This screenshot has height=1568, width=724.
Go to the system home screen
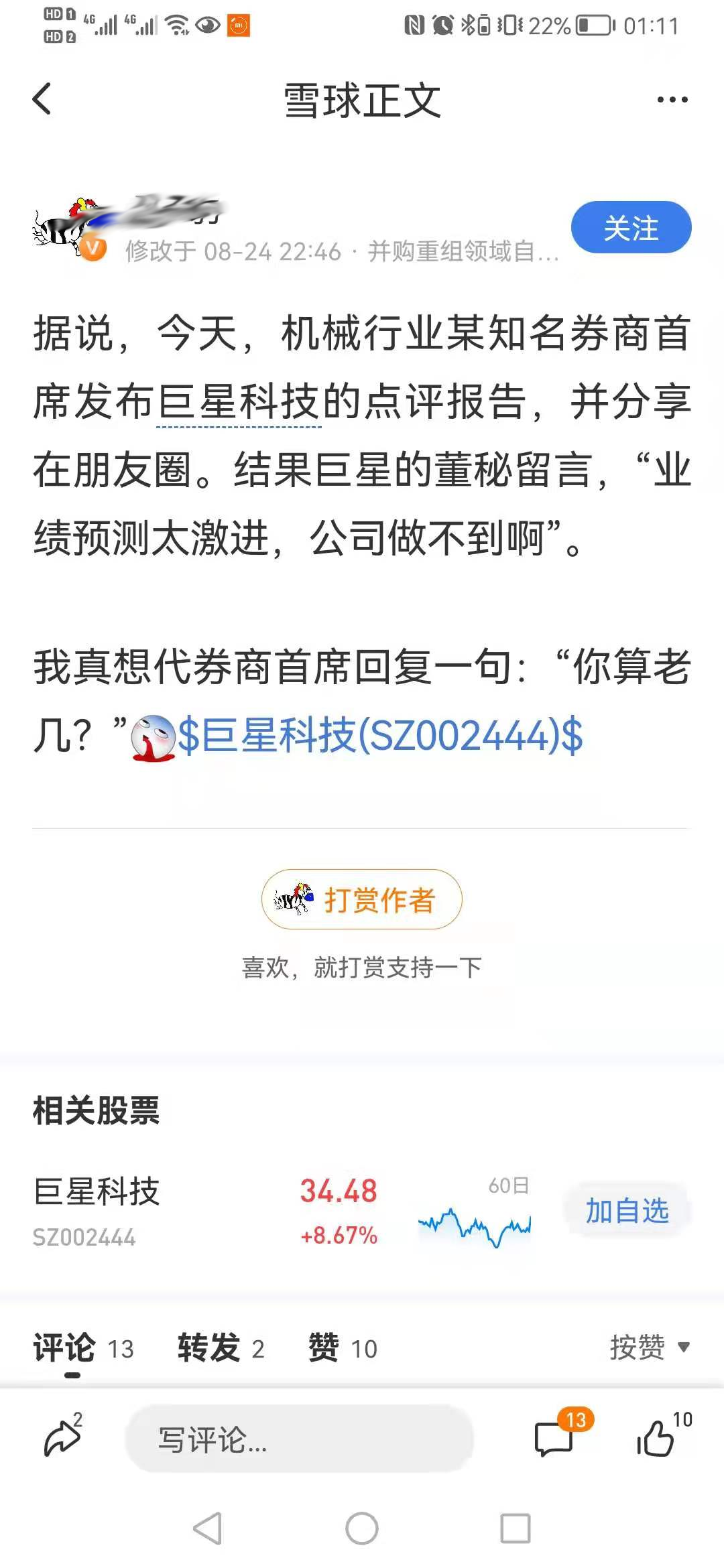click(362, 1528)
